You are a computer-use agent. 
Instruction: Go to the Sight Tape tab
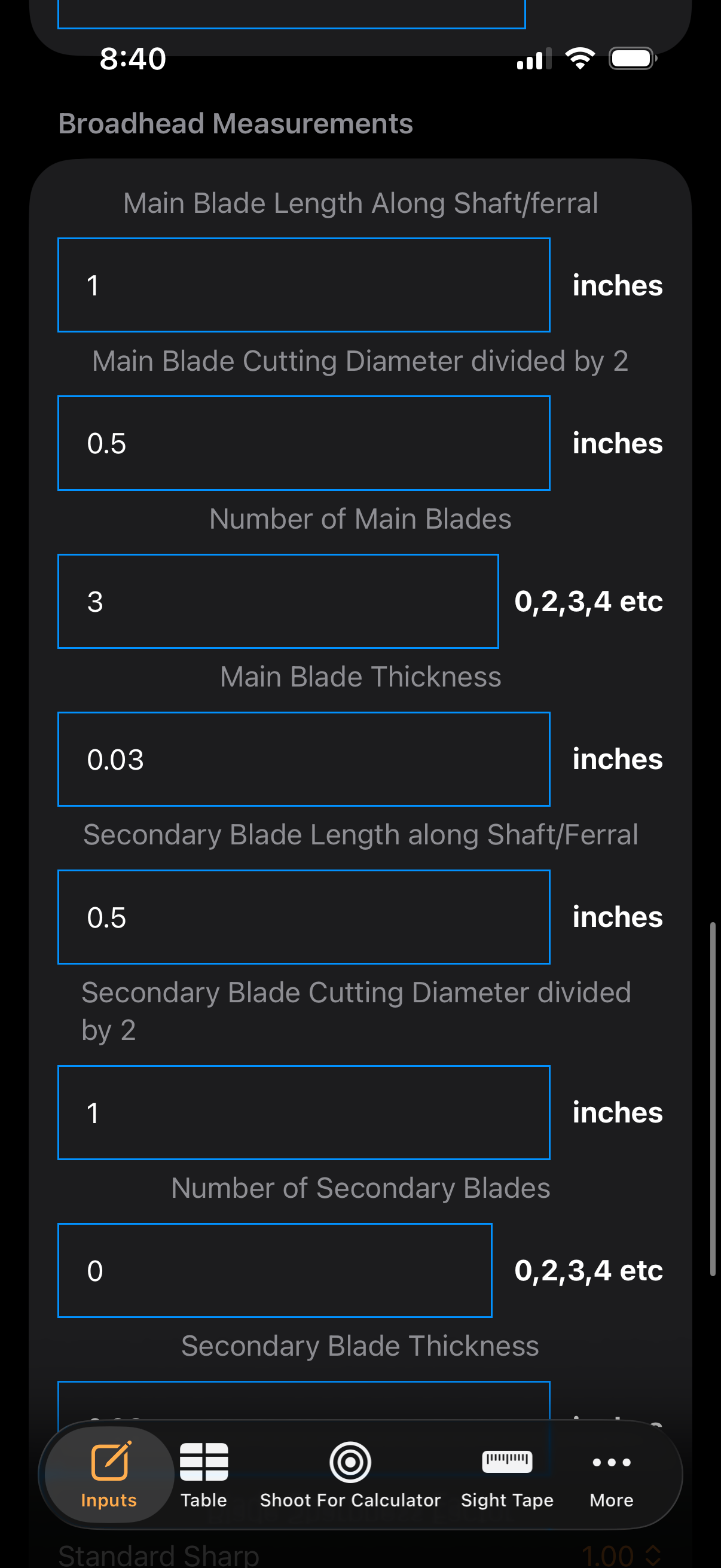tap(507, 1474)
